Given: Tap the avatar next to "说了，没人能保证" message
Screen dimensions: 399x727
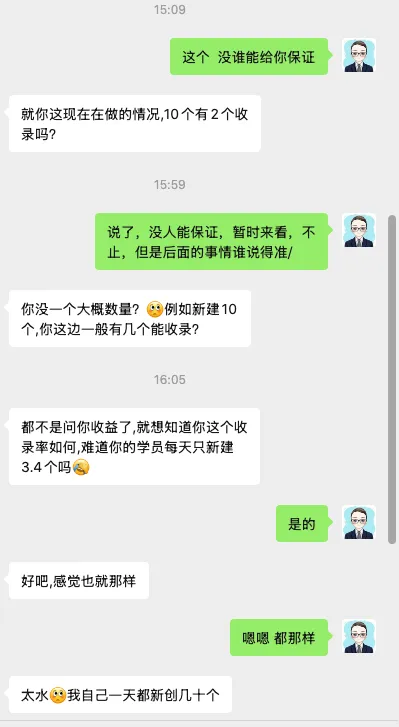Looking at the screenshot, I should pos(359,231).
